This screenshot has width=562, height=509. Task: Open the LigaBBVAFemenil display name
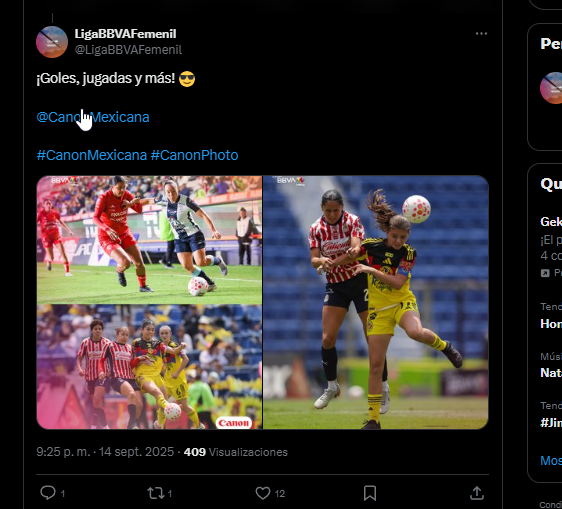(x=125, y=34)
